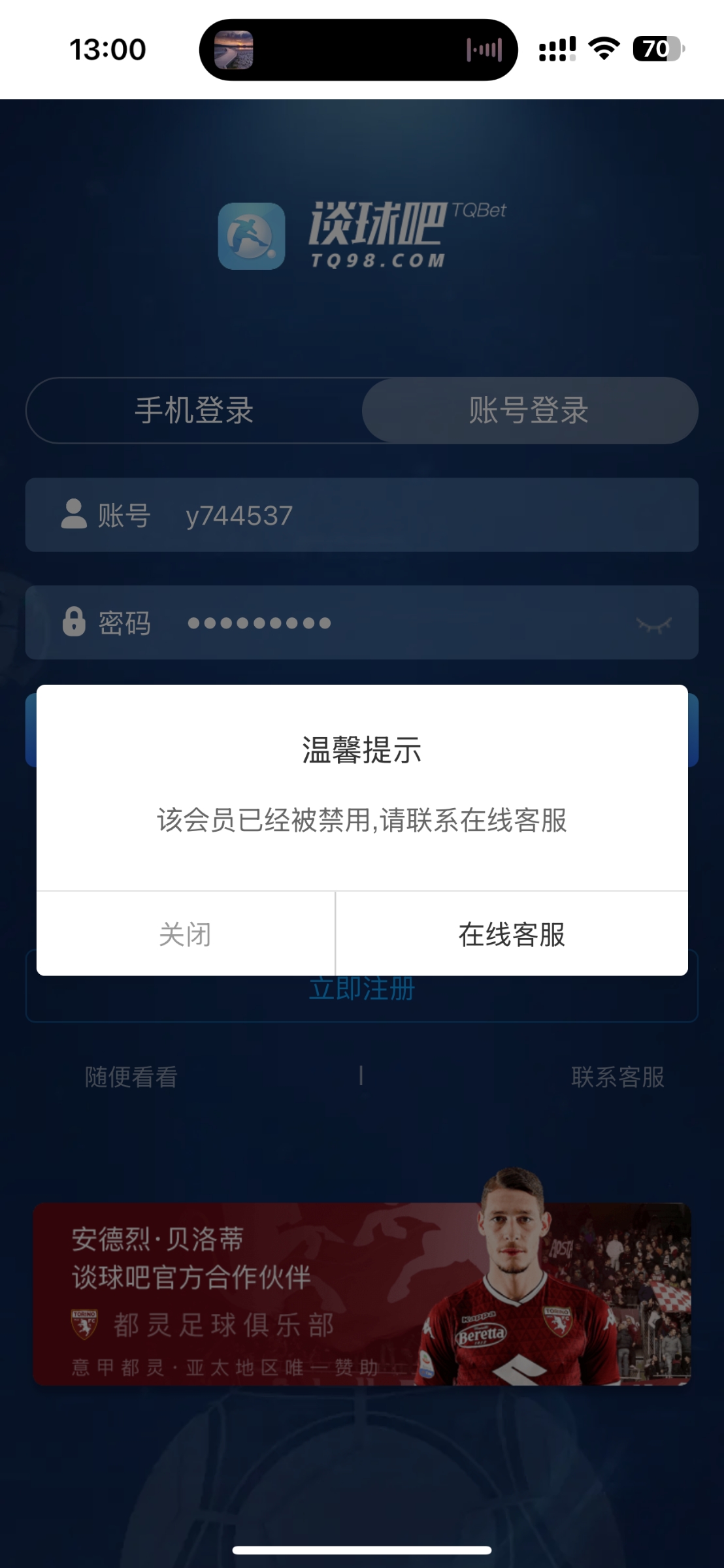Open 随便看看 to browse as guest
The image size is (724, 1568).
[x=131, y=1077]
